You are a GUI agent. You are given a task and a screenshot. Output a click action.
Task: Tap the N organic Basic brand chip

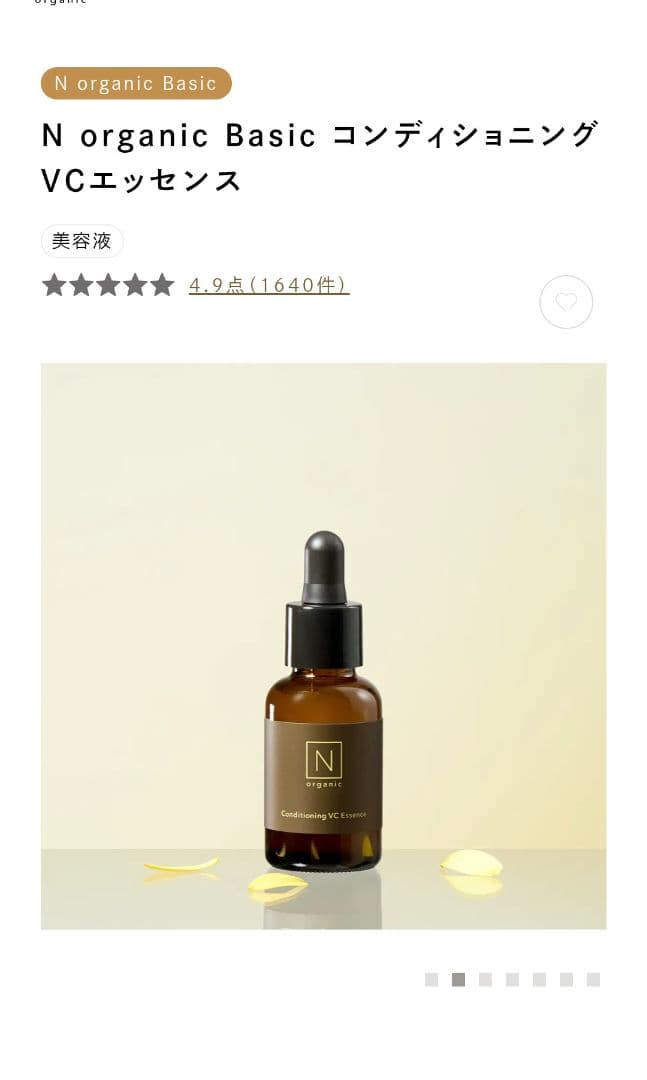coord(136,83)
